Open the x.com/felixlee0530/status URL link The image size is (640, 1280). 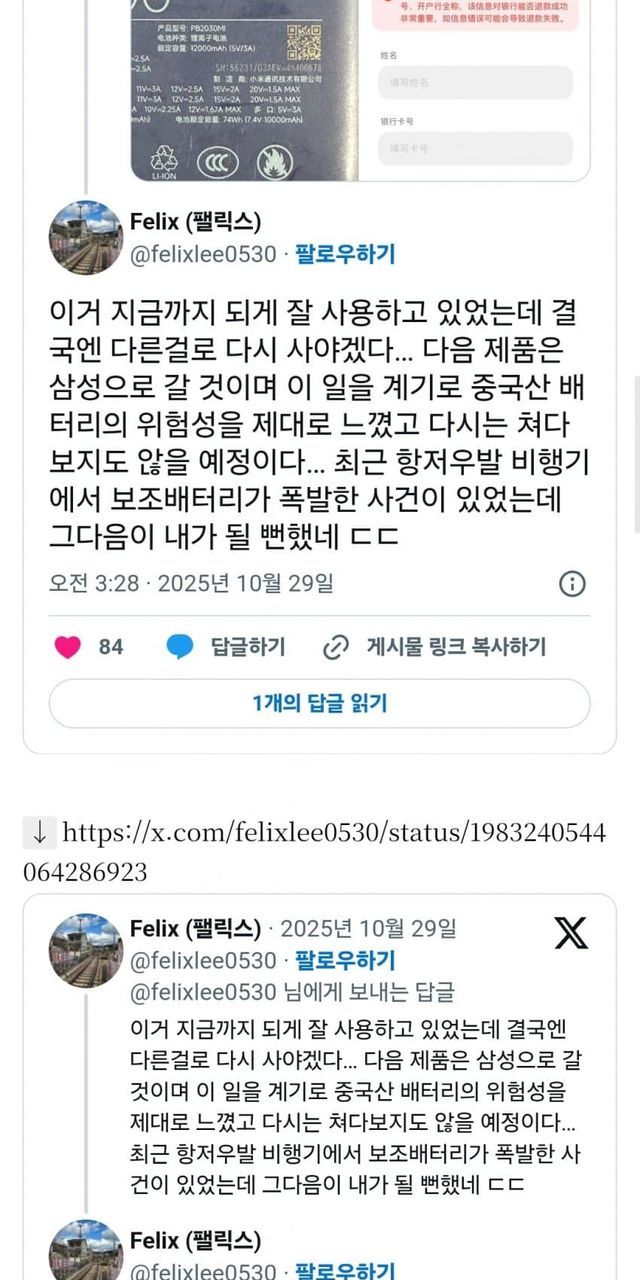click(315, 852)
